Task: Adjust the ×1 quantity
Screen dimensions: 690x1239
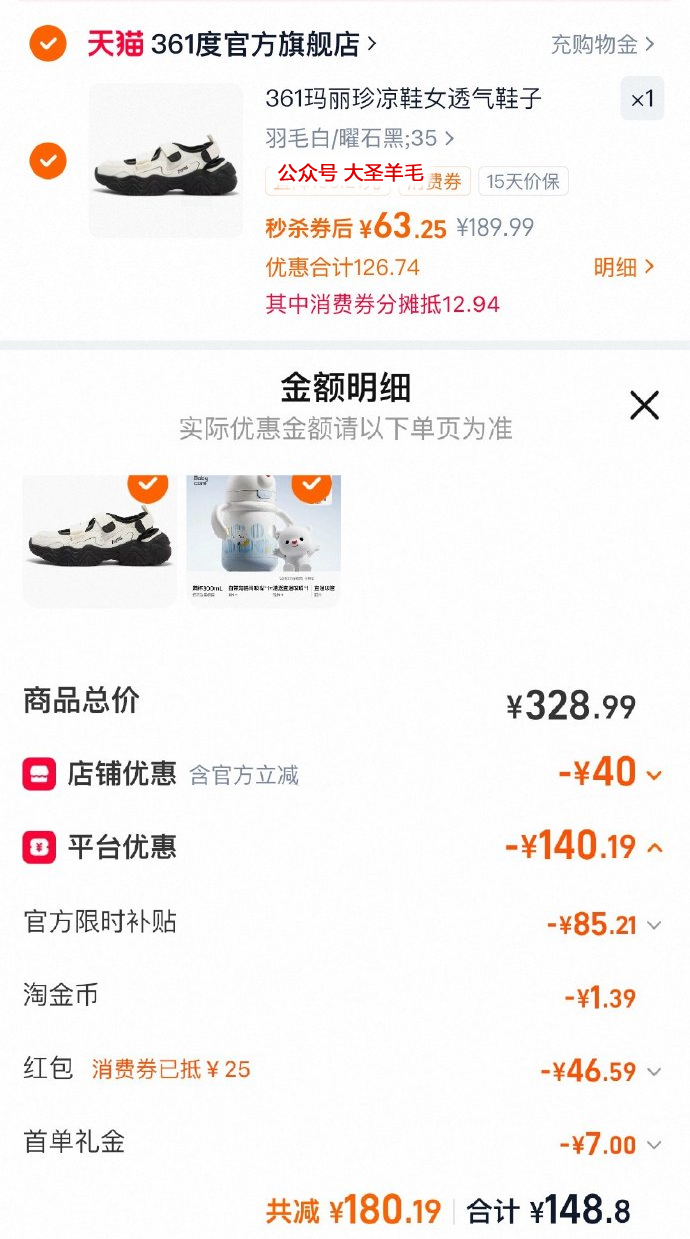Action: (x=642, y=99)
